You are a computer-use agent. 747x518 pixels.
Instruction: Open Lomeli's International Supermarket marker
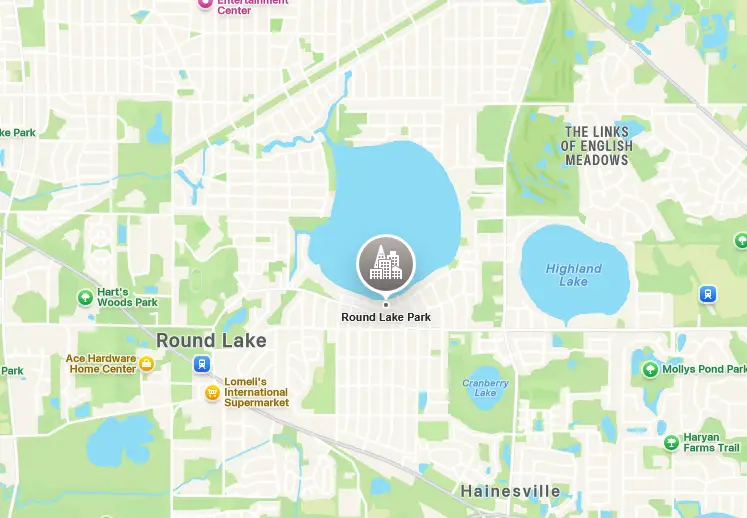pos(212,393)
